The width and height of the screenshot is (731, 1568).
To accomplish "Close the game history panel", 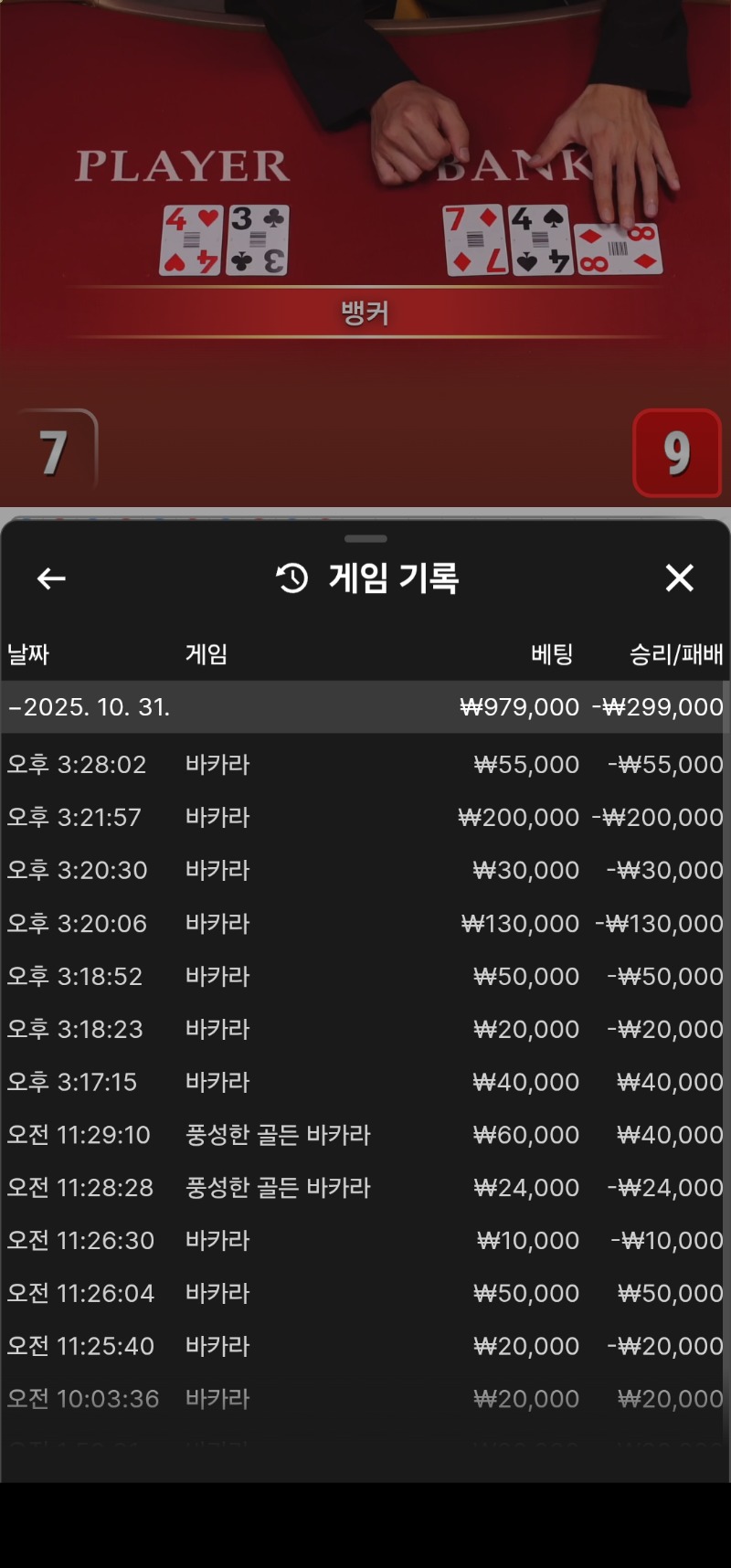I will click(679, 578).
